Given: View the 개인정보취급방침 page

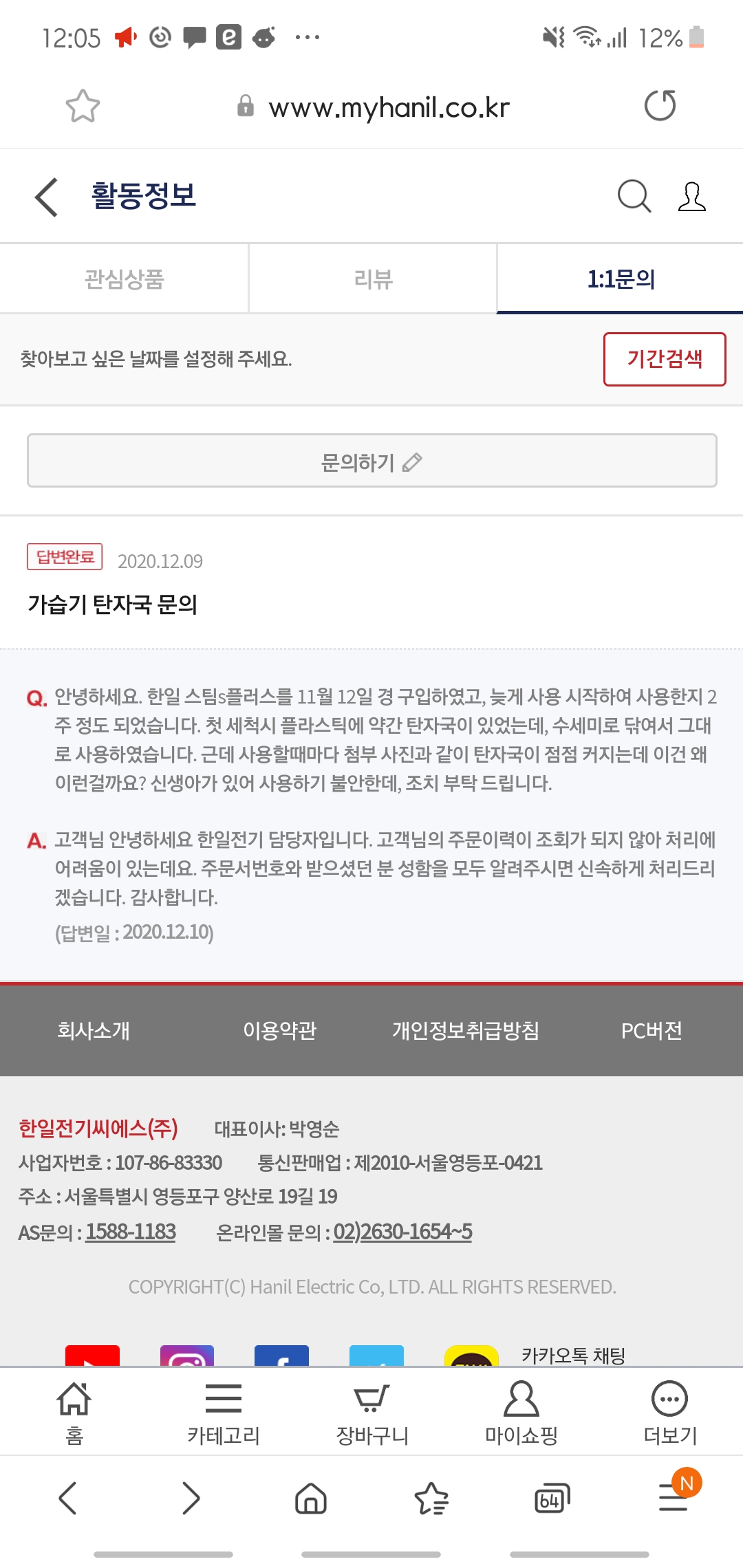Looking at the screenshot, I should 466,1030.
